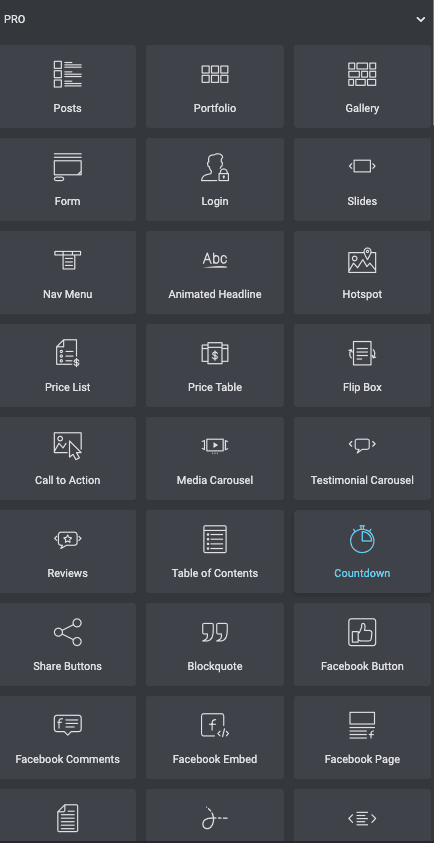Select the Call to Action widget
This screenshot has width=434, height=843.
pos(67,459)
